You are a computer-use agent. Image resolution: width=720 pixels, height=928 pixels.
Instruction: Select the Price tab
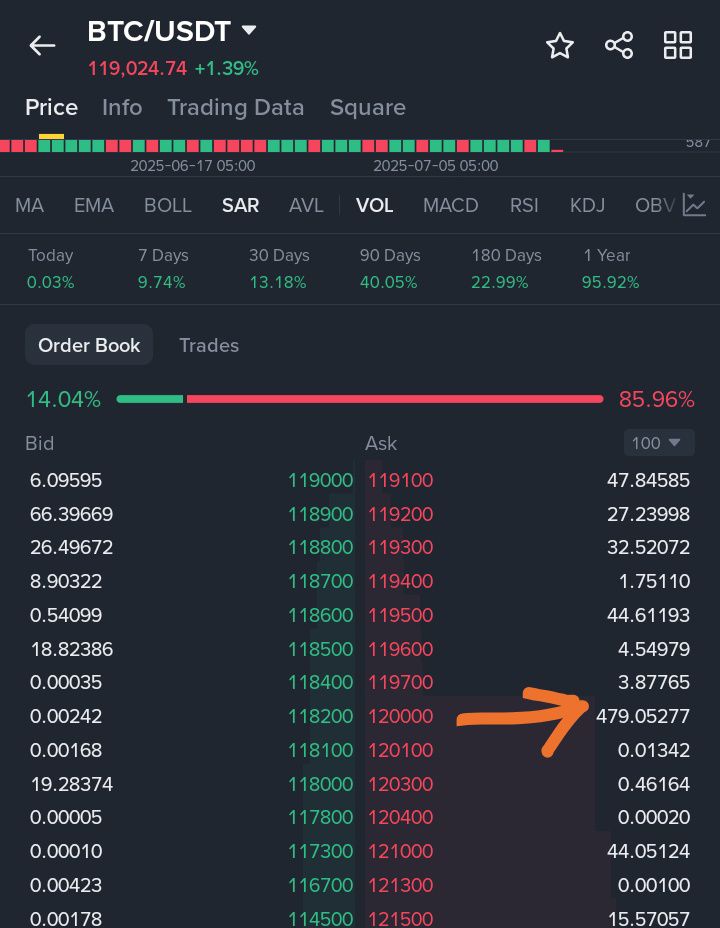point(51,107)
